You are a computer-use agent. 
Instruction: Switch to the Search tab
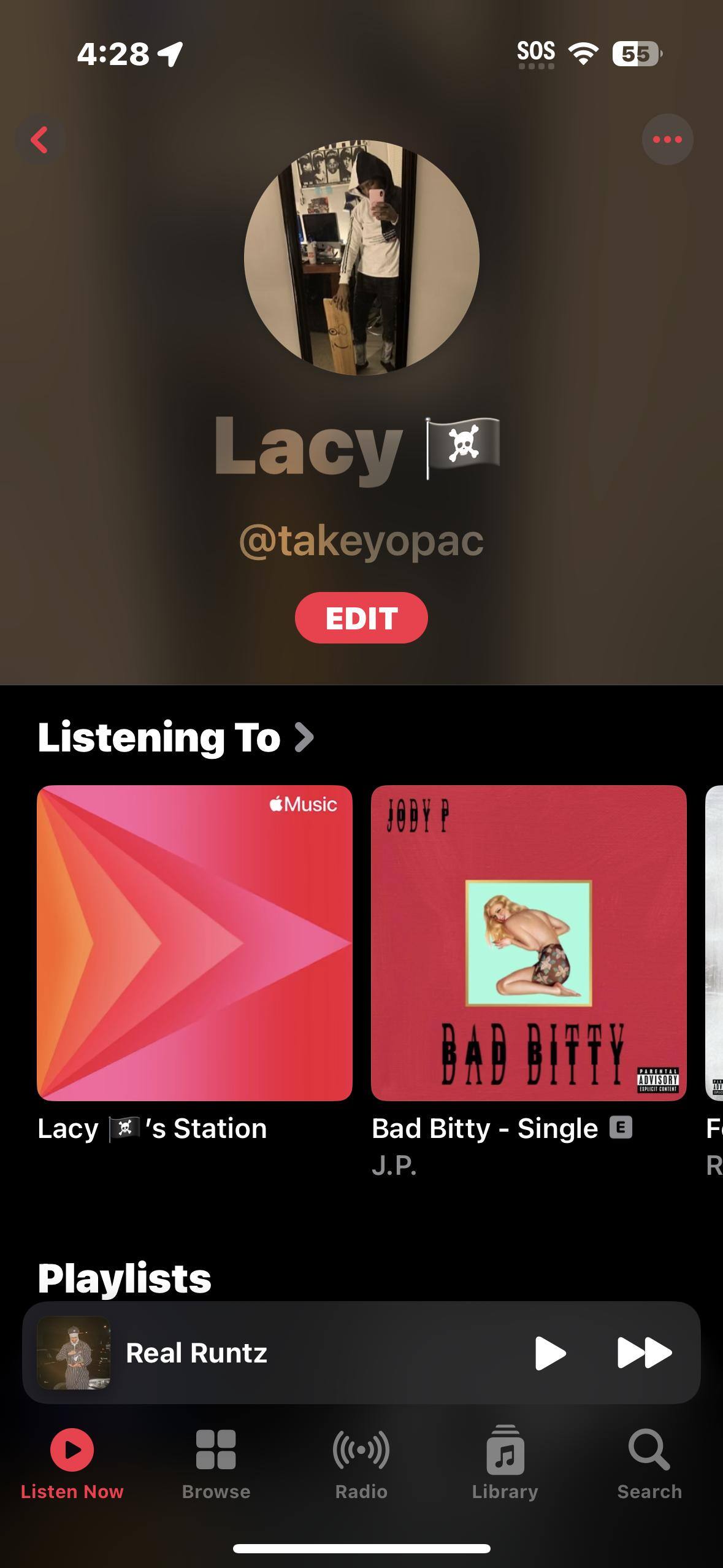(x=649, y=1464)
